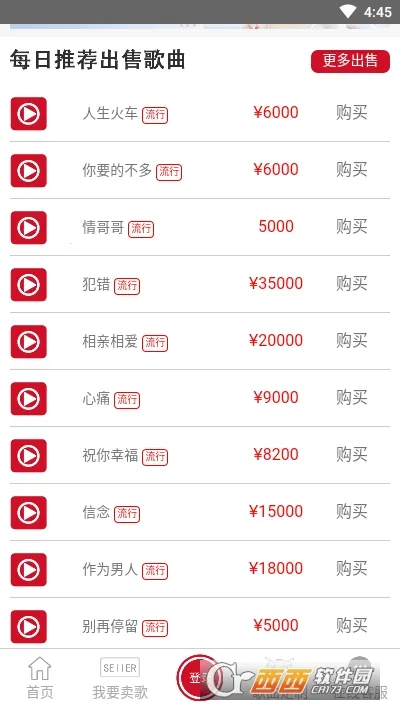Purchase the song 情哥哥
Viewport: 400px width, 710px height.
point(352,227)
